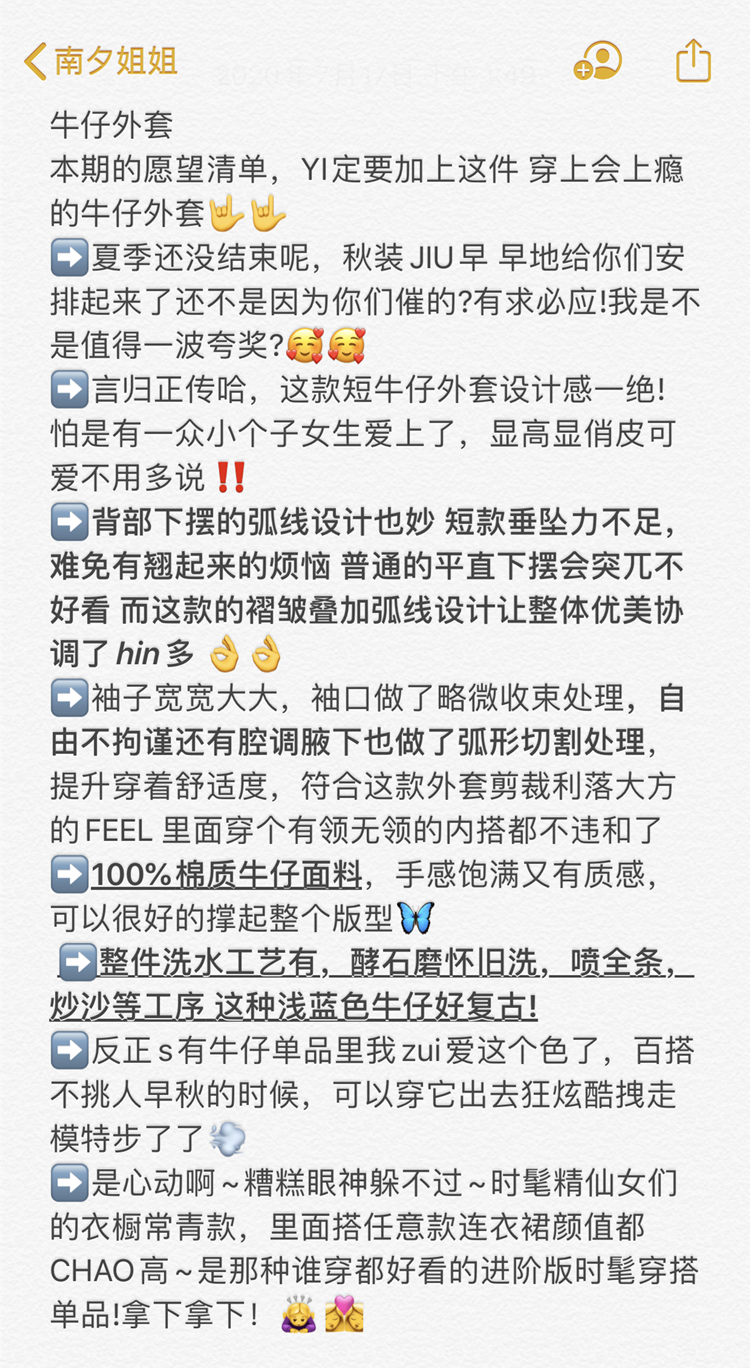
Task: Go back to the 南夕姐姐 folder
Action: click(100, 62)
